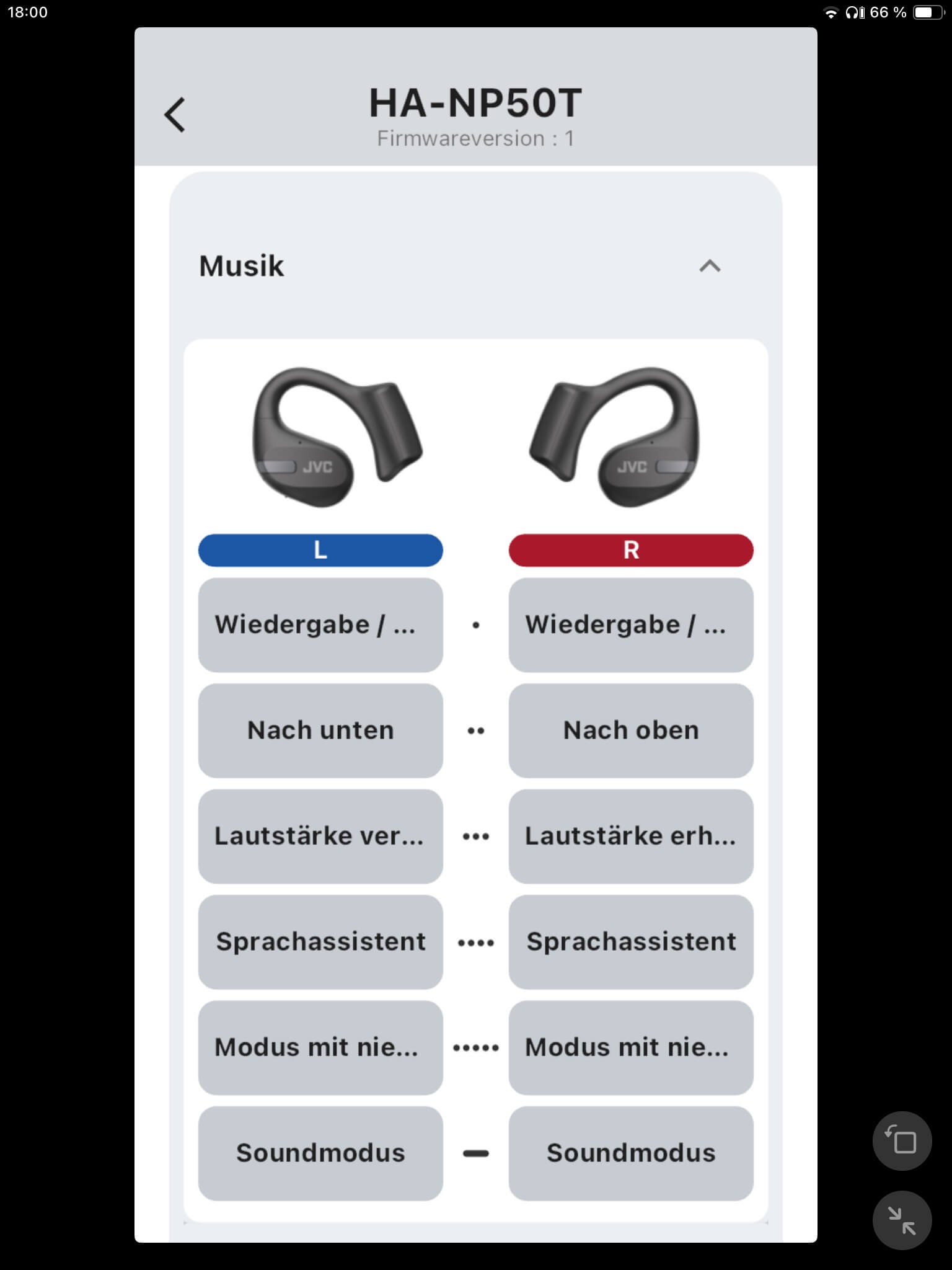Tap left Wiedergabe single-tap assignment

320,625
